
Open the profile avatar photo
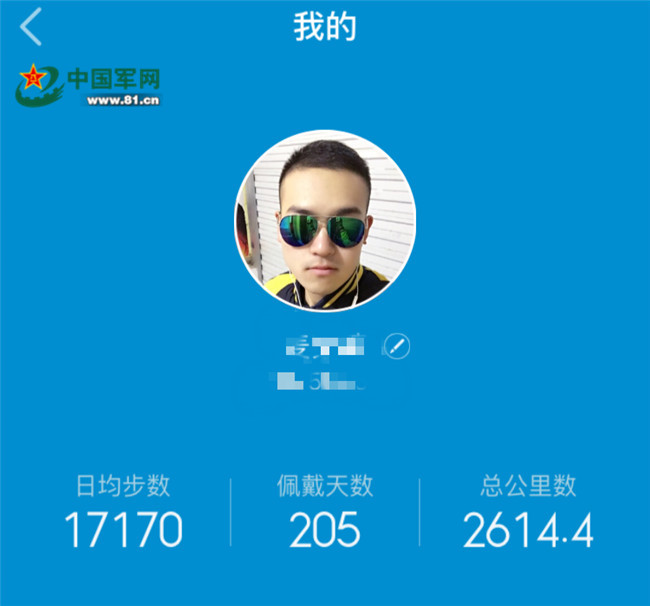[x=325, y=220]
